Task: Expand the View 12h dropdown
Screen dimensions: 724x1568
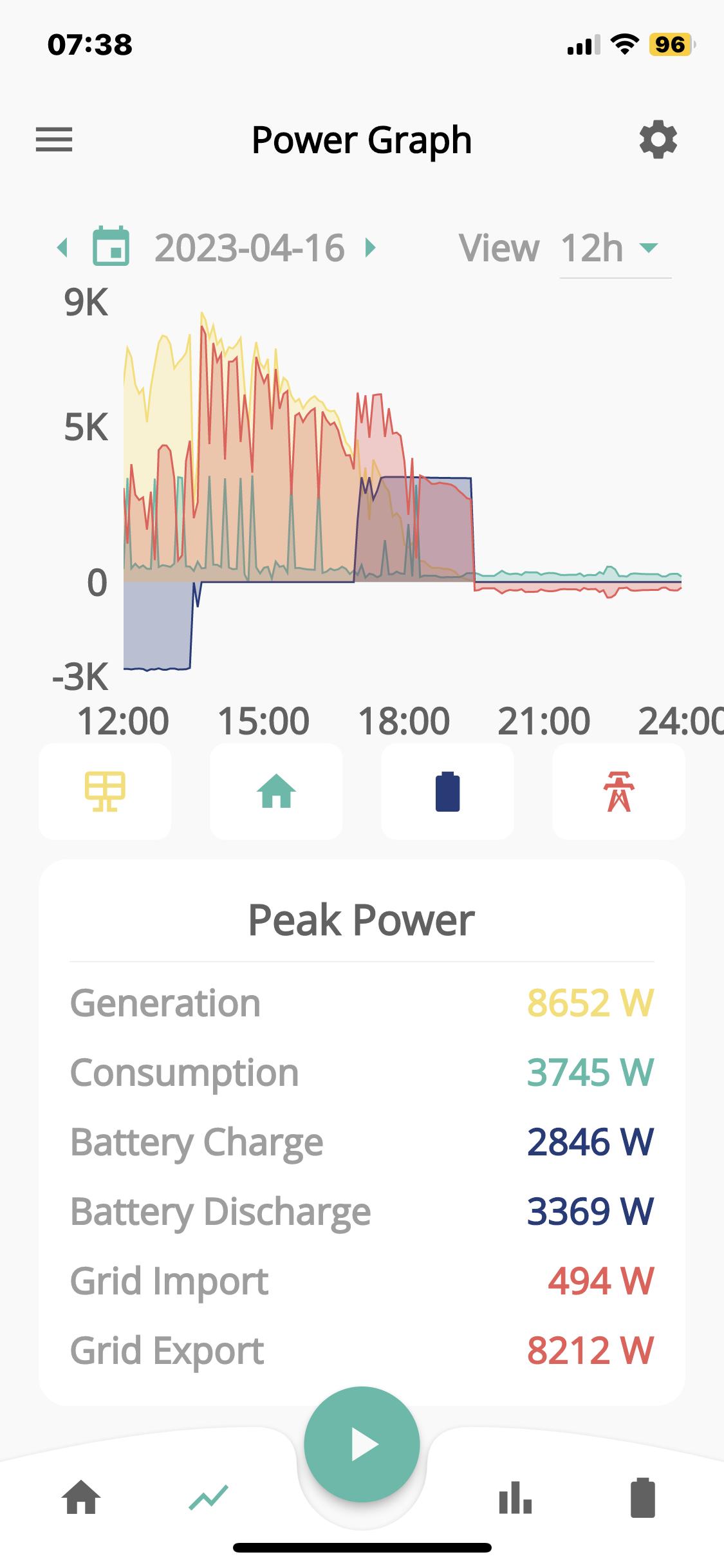Action: (x=615, y=248)
